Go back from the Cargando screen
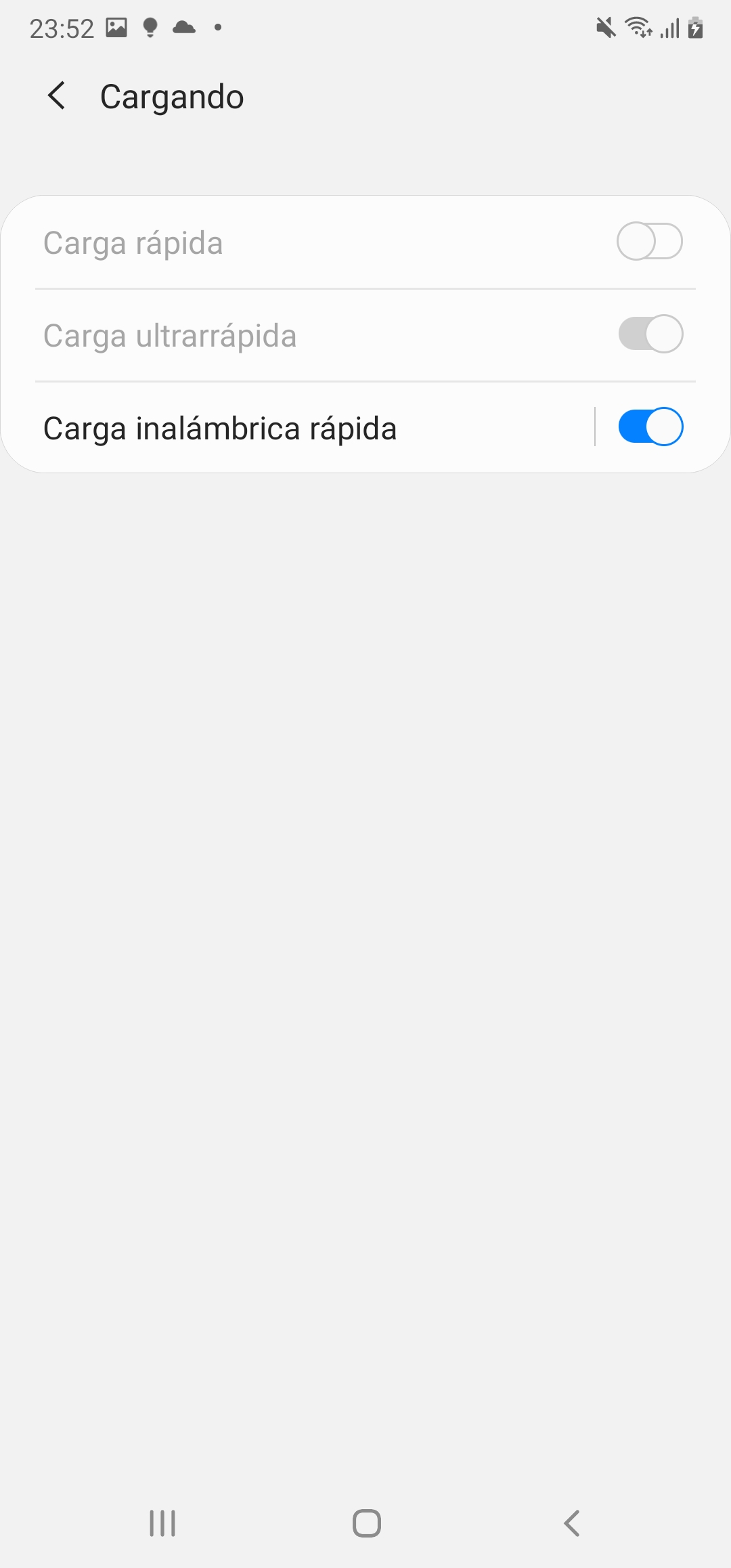 click(x=57, y=95)
